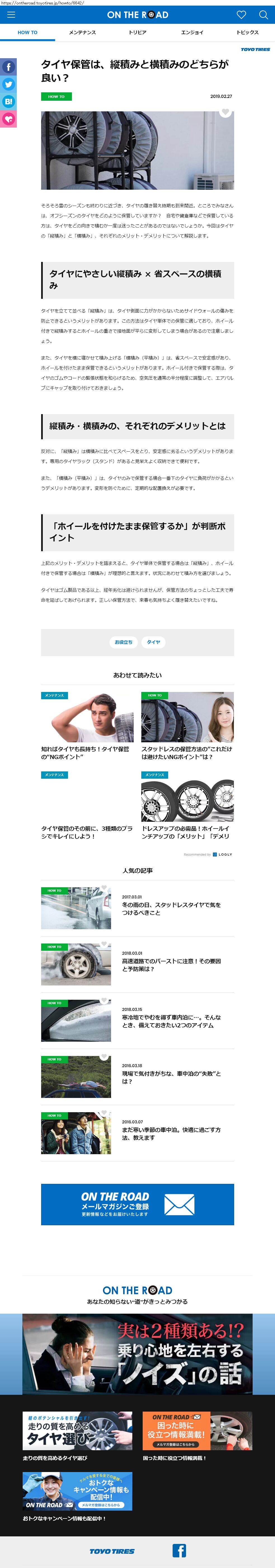The width and height of the screenshot is (275, 1568).
Task: Open the search magnifier icon
Action: tap(264, 15)
